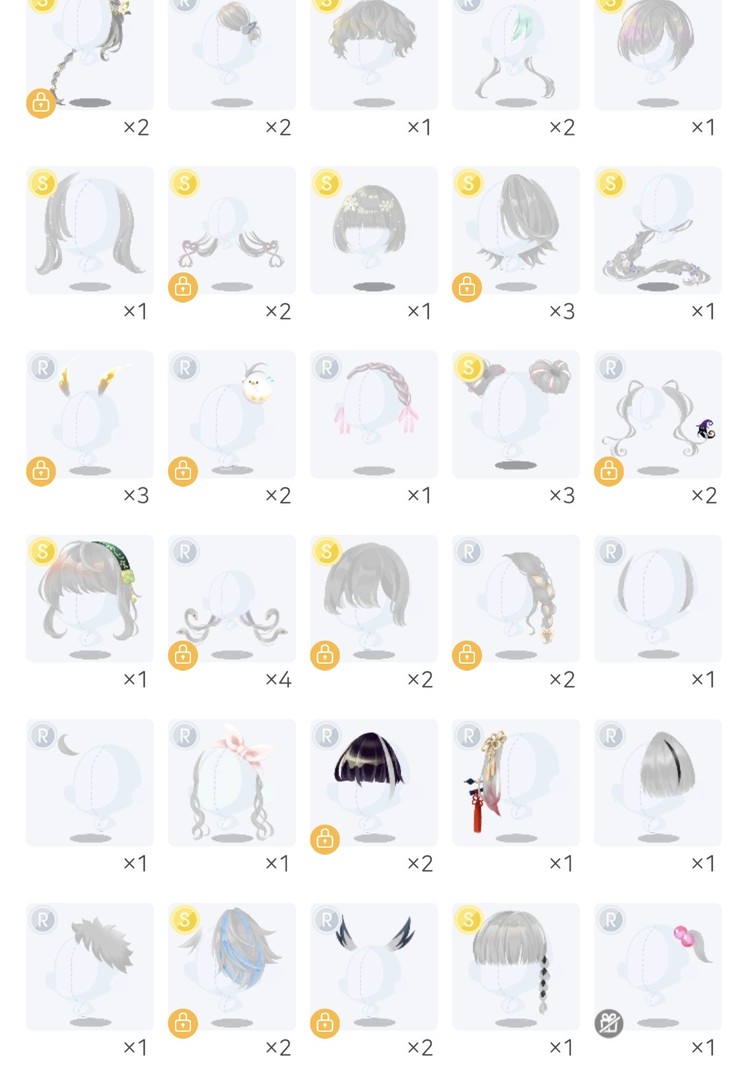Pick the ponytail with pink bobble

657,966
